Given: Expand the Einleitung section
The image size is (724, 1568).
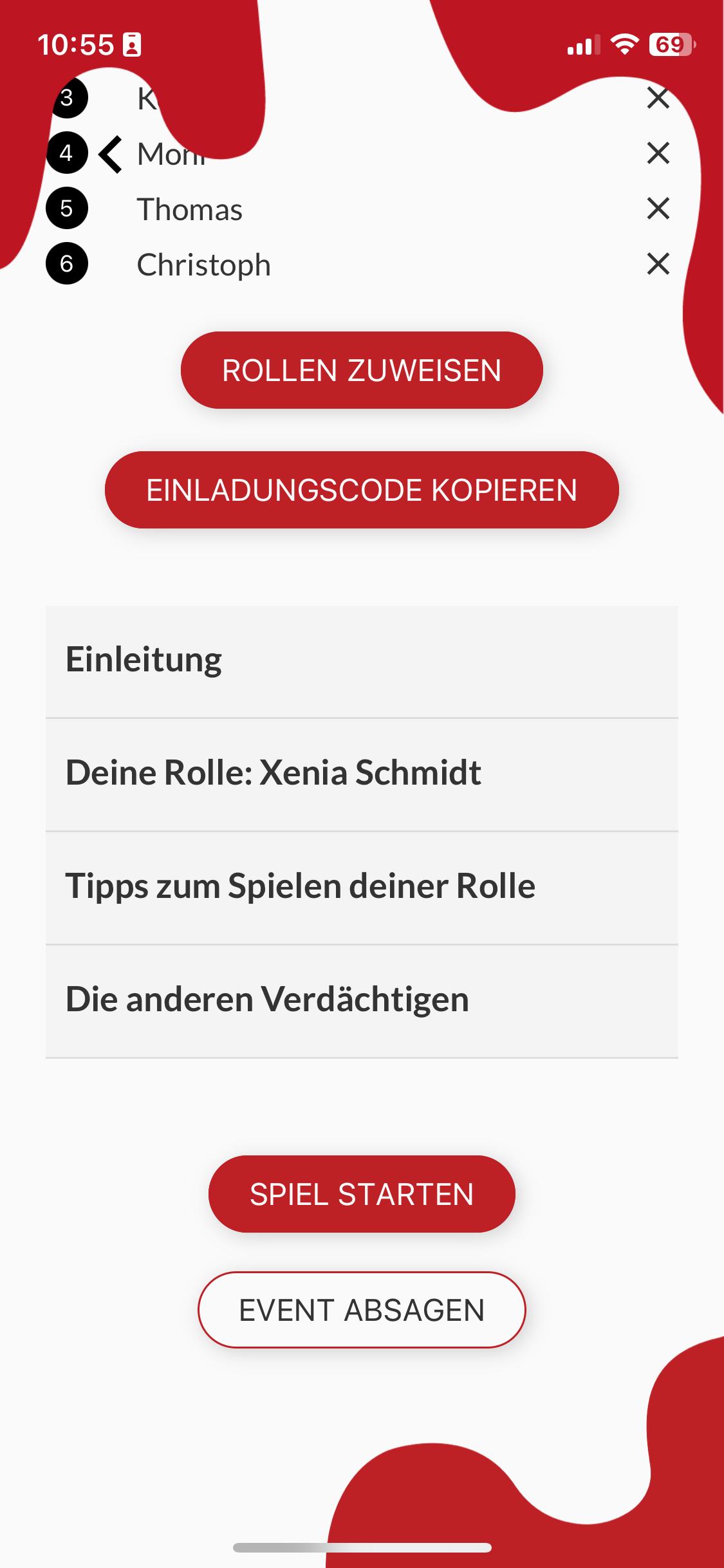Looking at the screenshot, I should tap(362, 661).
